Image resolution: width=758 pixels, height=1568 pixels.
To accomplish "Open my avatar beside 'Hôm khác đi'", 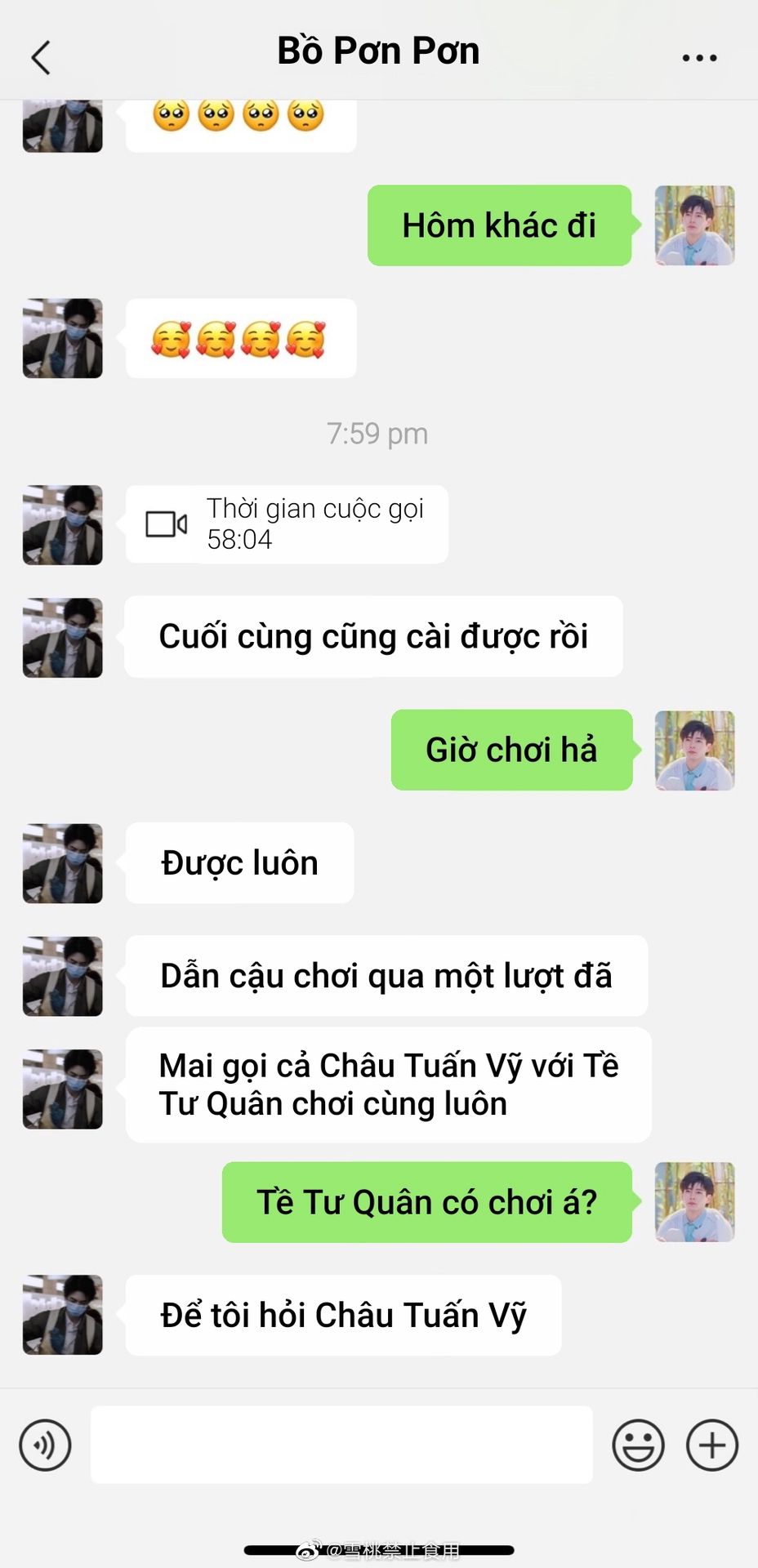I will point(695,225).
